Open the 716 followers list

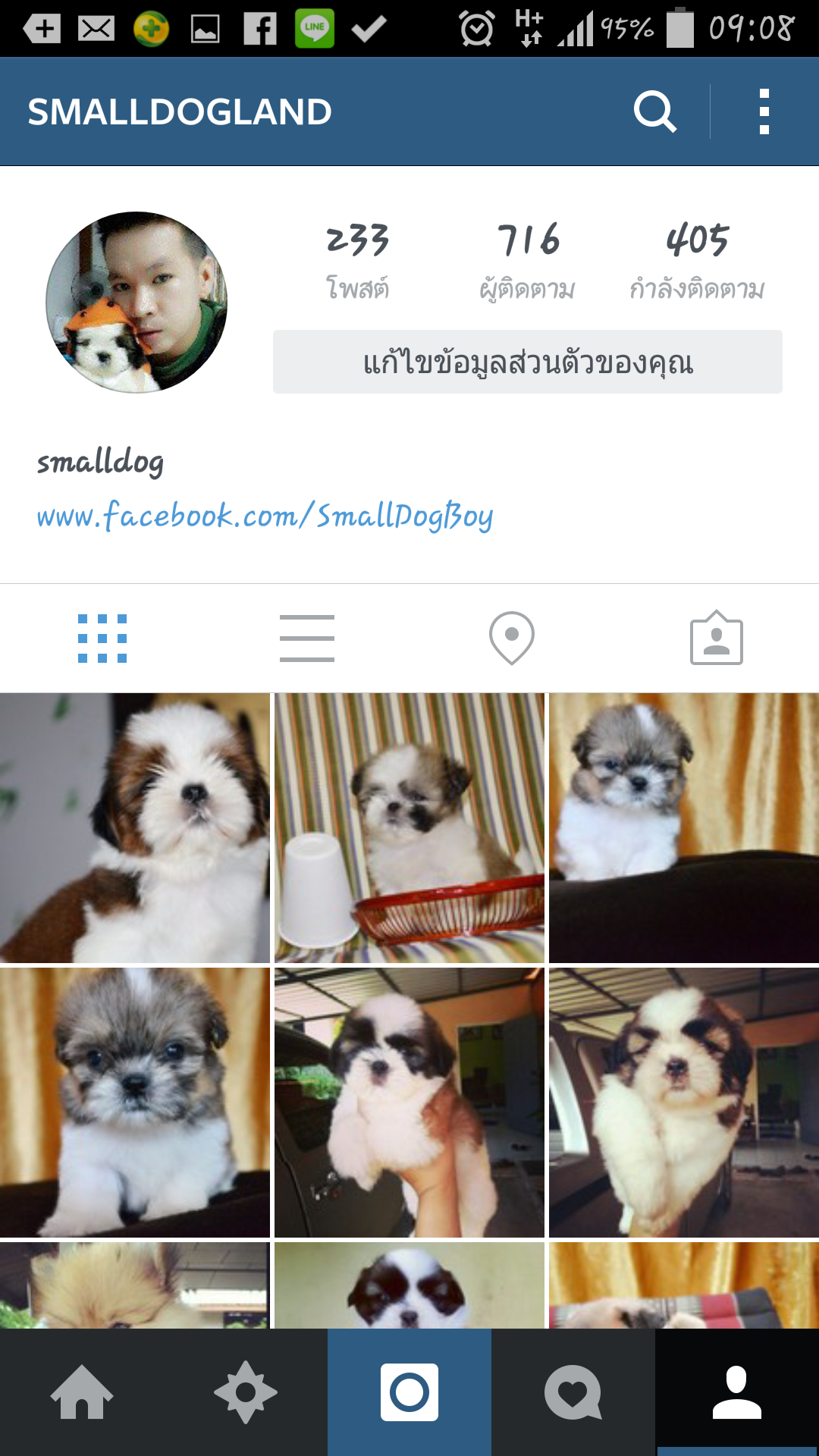[527, 259]
